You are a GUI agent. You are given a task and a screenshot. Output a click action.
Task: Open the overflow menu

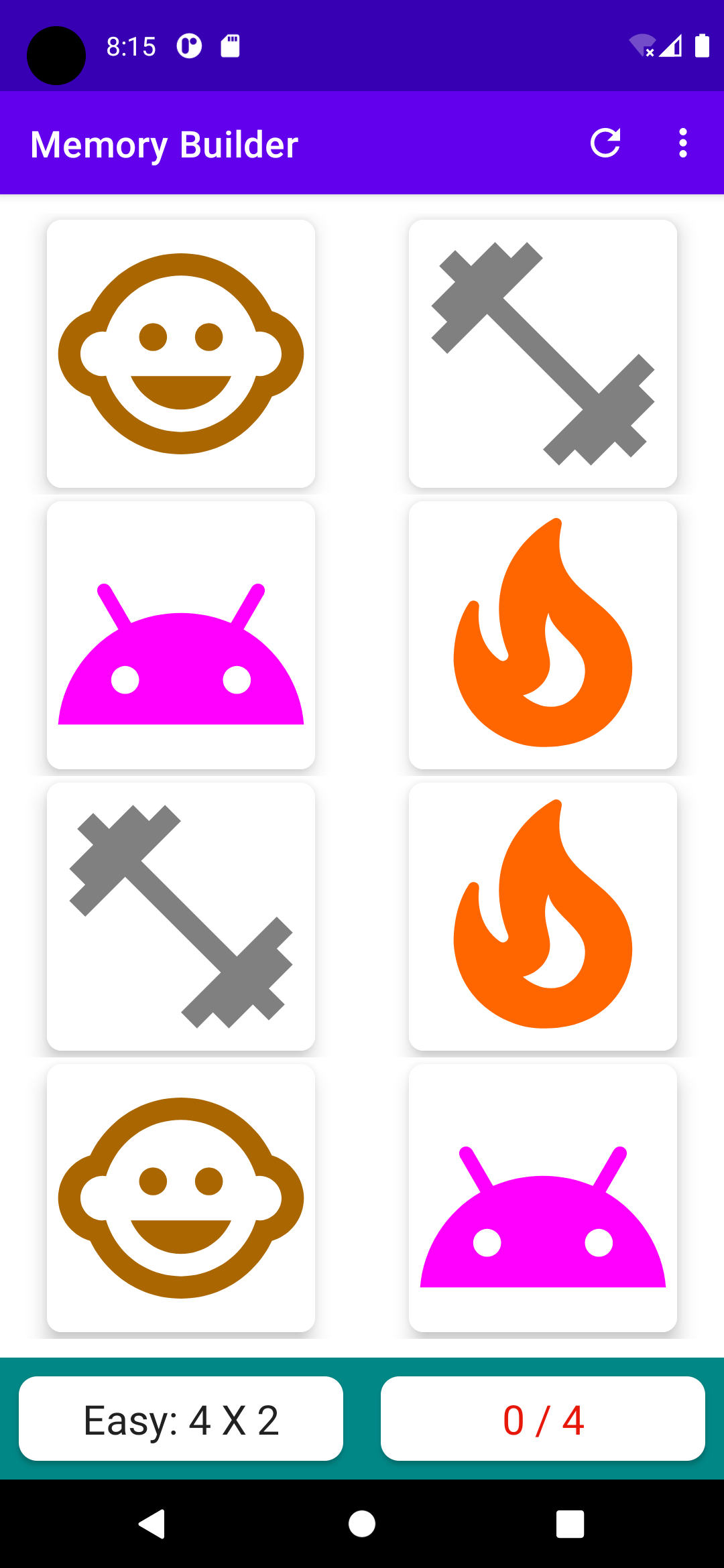682,143
